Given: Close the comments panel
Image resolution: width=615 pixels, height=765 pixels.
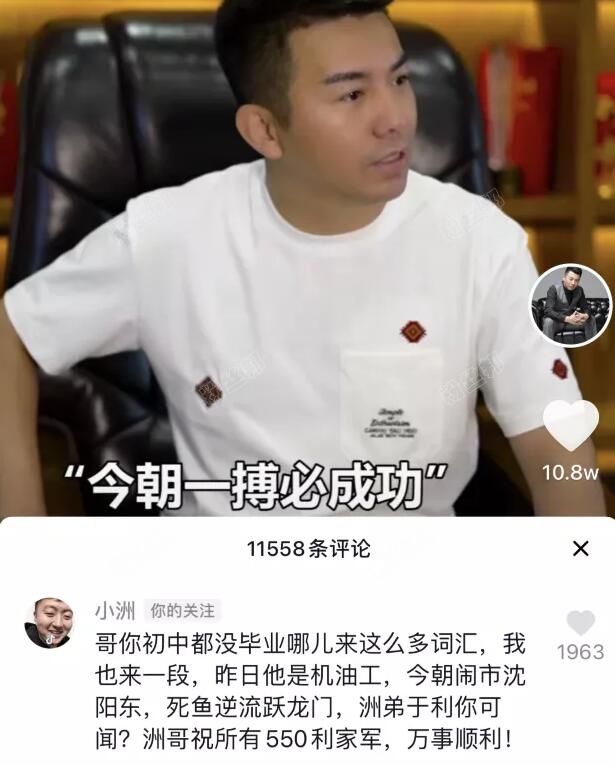Looking at the screenshot, I should point(580,548).
